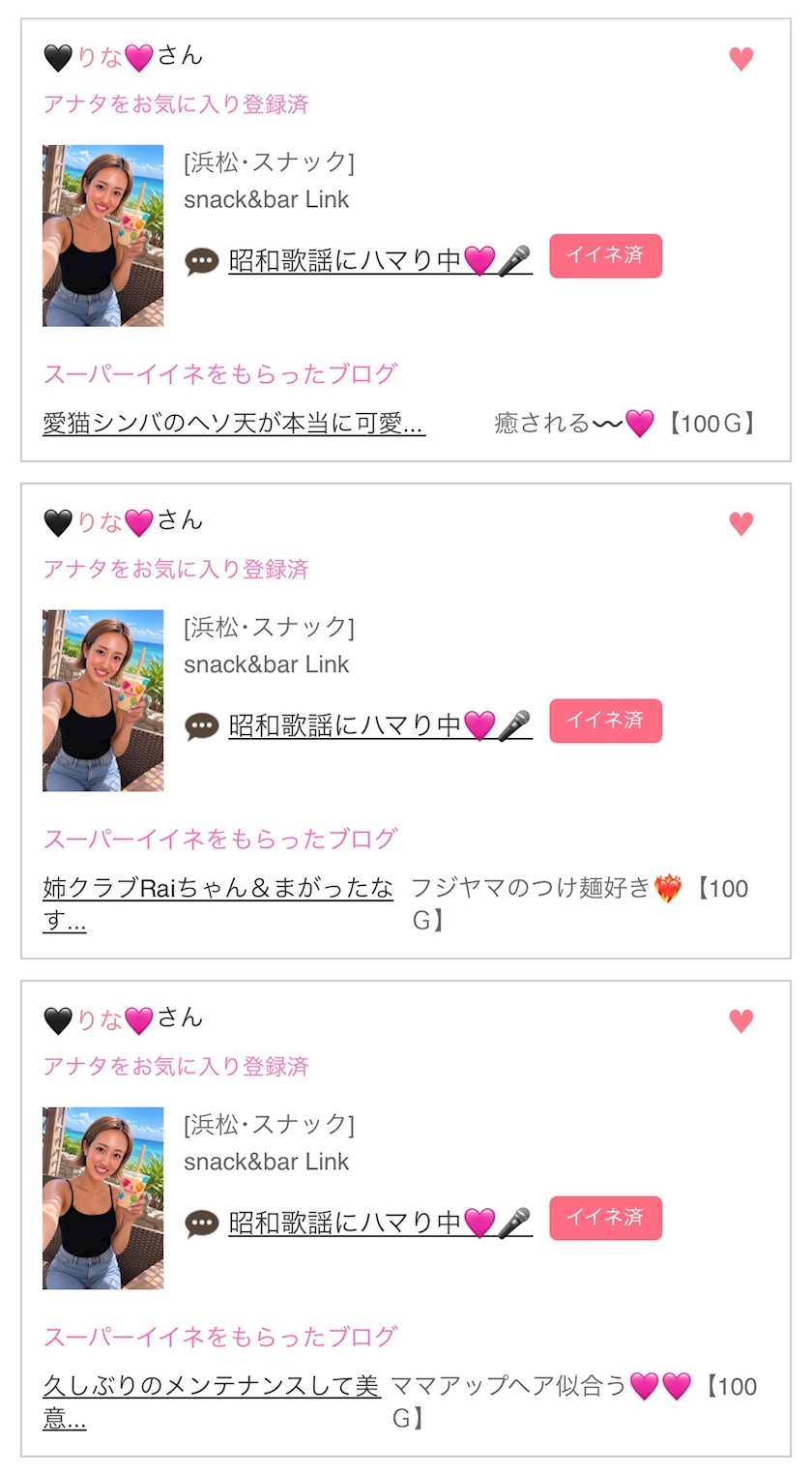Open the blog link 姉クラブRaiちゃん＆まがったなす...
The width and height of the screenshot is (812, 1475).
(218, 903)
